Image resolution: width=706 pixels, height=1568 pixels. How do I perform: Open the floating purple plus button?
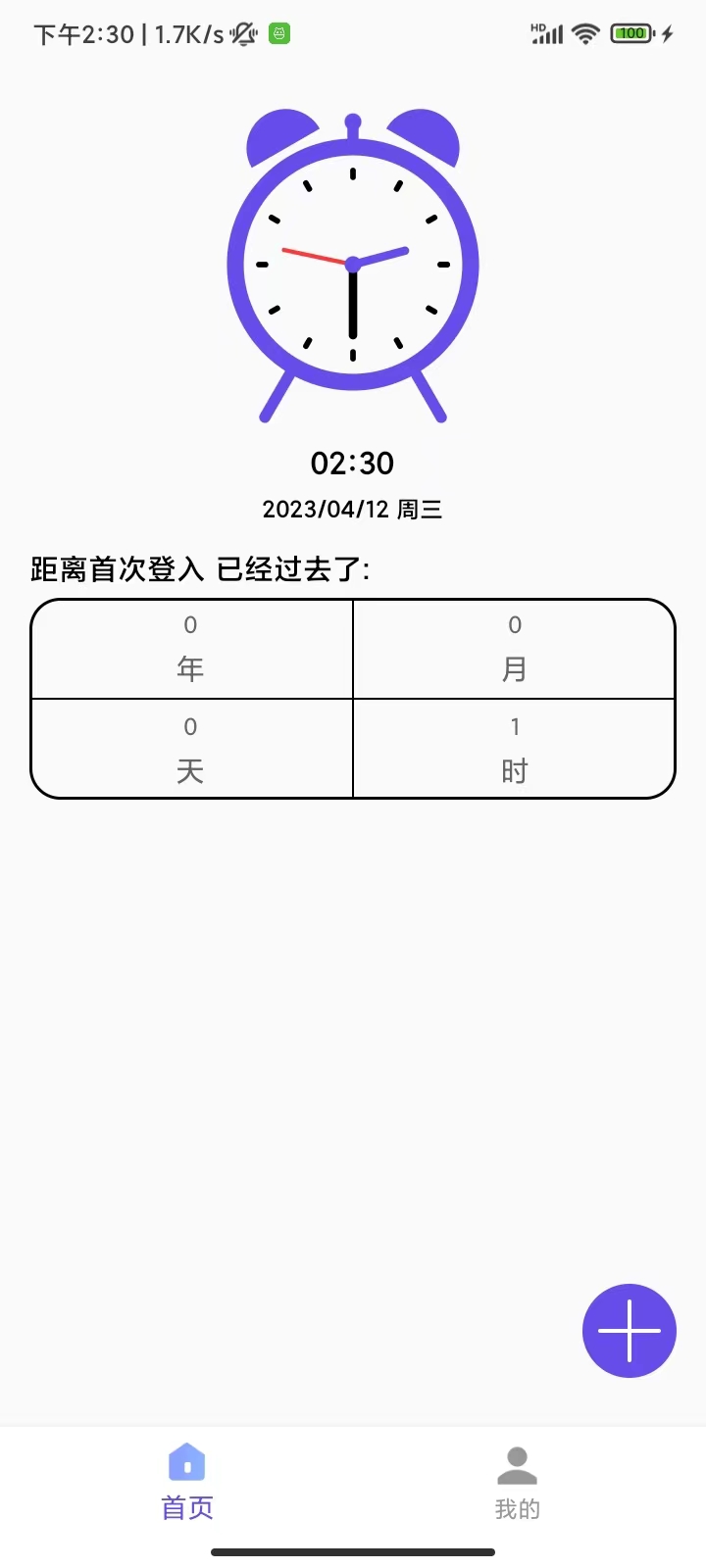coord(629,1331)
